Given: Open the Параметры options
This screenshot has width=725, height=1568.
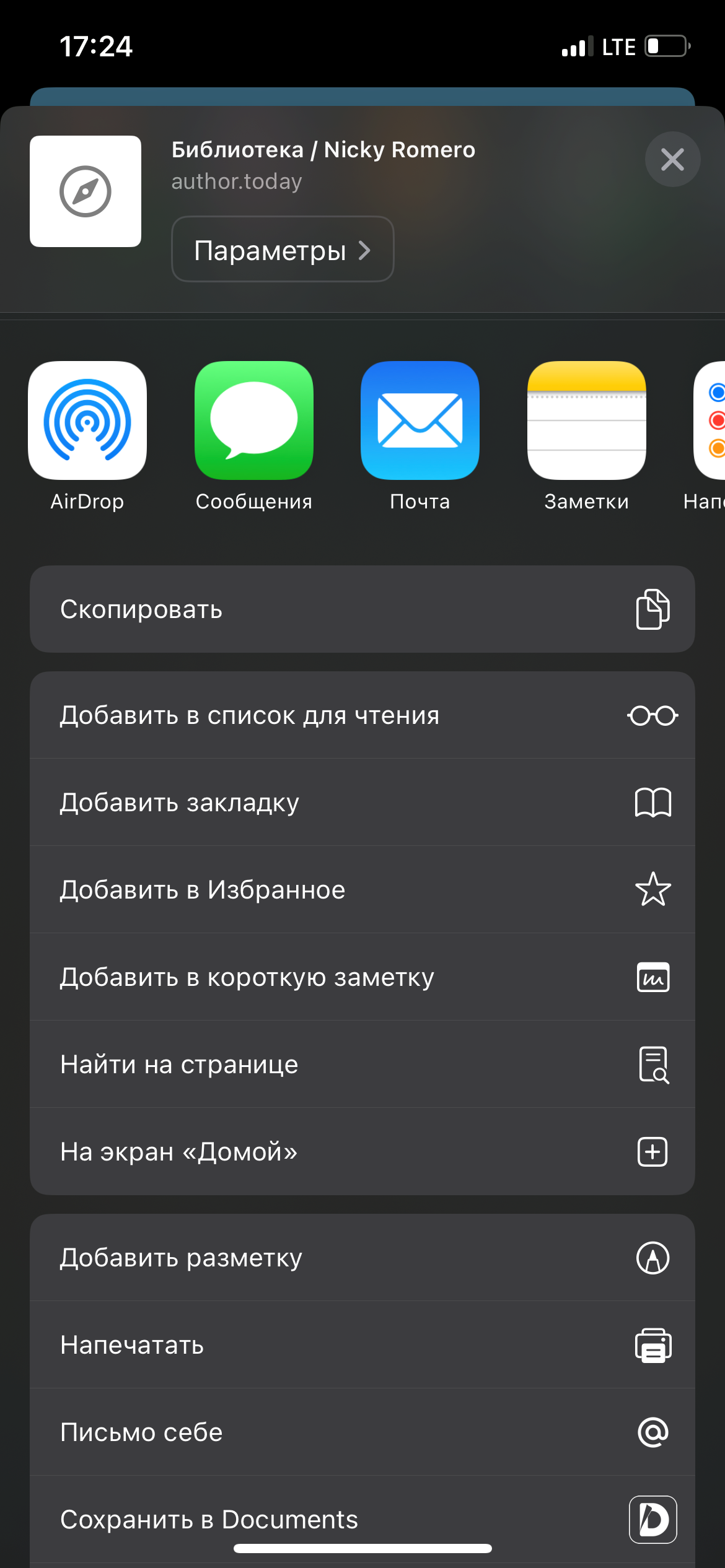Looking at the screenshot, I should (x=283, y=250).
